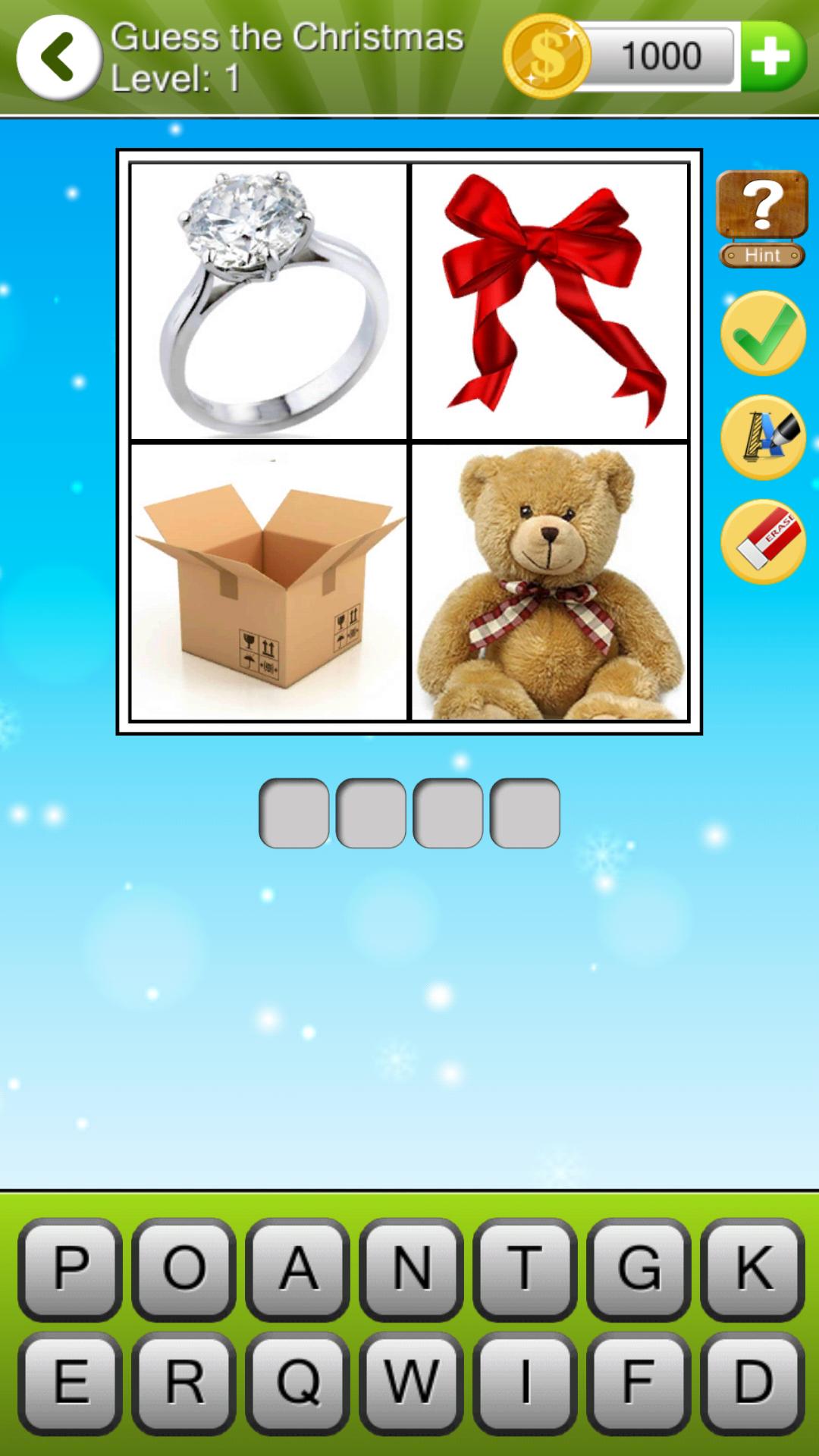The width and height of the screenshot is (819, 1456).
Task: Tap the diamond ring picture
Action: [x=269, y=296]
